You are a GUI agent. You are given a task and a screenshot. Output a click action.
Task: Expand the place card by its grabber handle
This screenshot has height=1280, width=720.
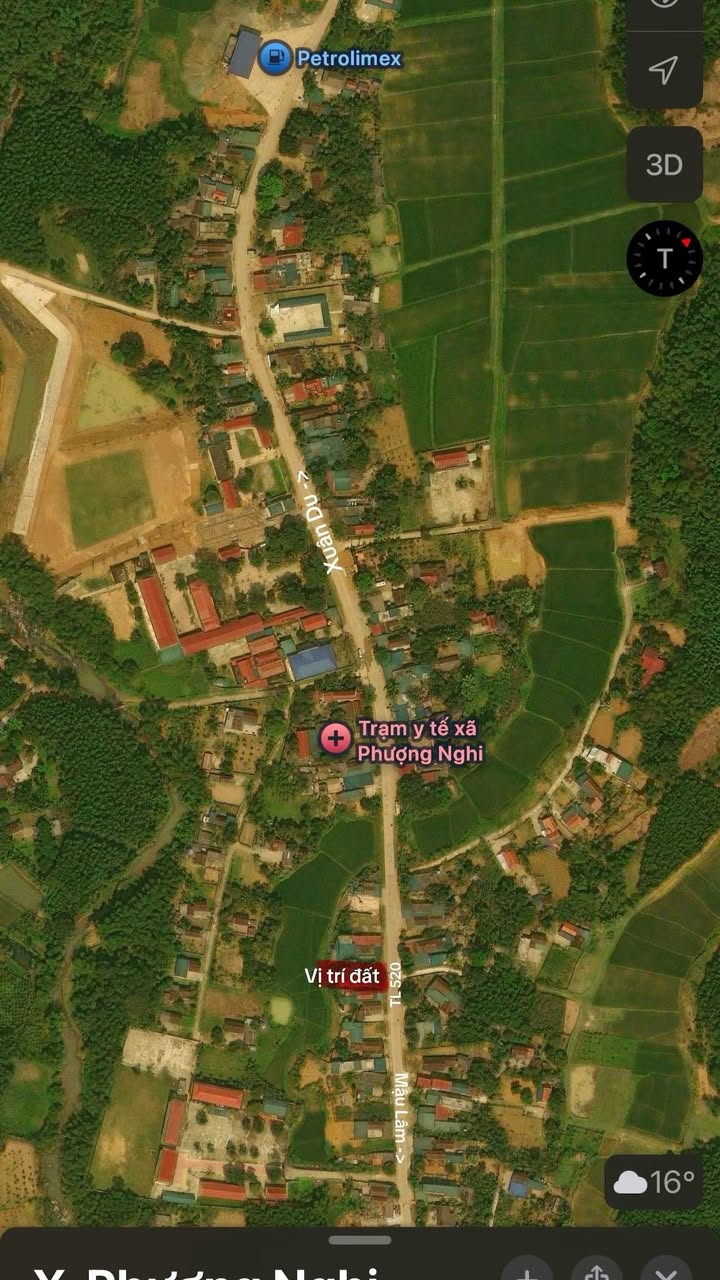pos(360,1241)
